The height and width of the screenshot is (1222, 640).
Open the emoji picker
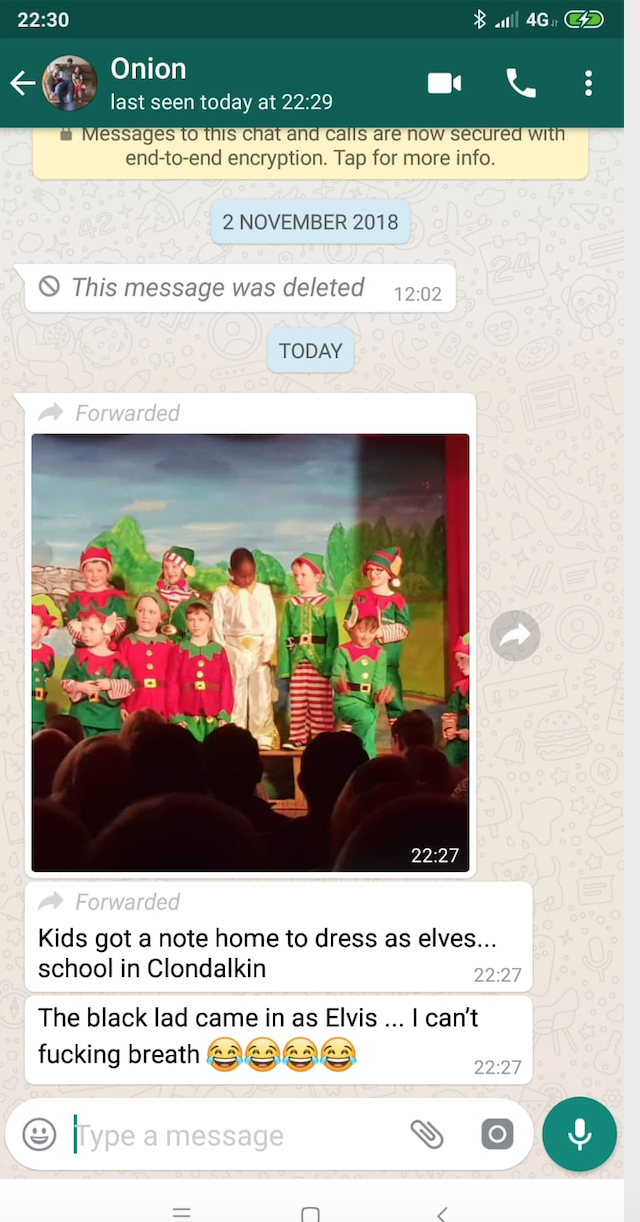[40, 1134]
